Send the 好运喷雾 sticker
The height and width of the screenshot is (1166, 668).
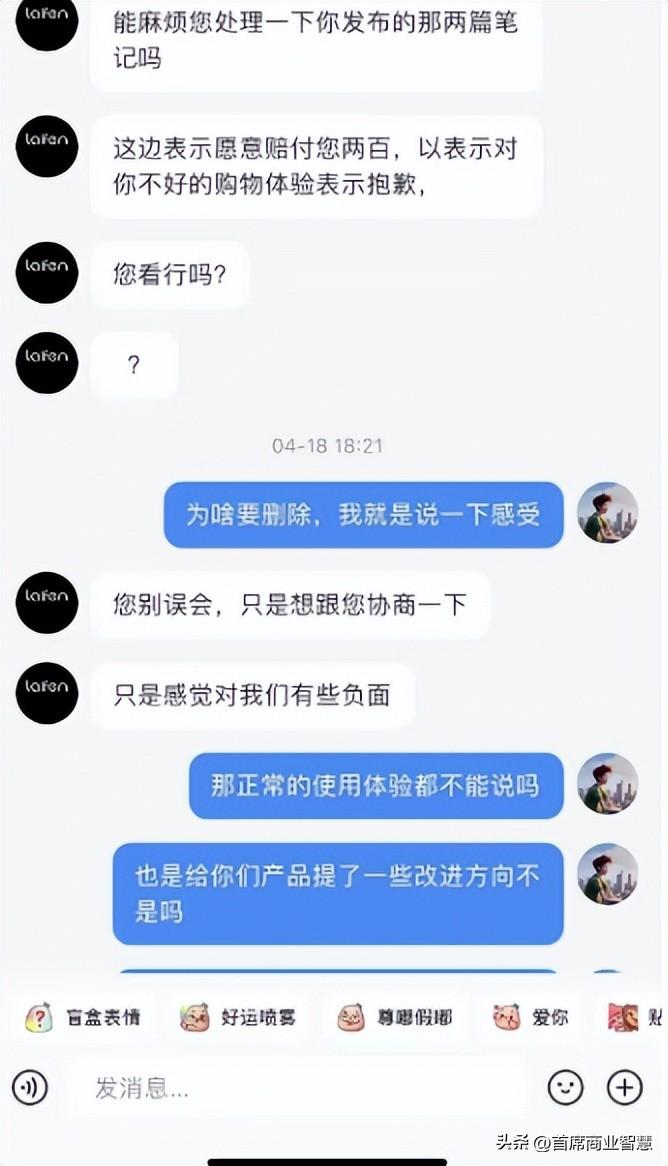pos(238,1018)
